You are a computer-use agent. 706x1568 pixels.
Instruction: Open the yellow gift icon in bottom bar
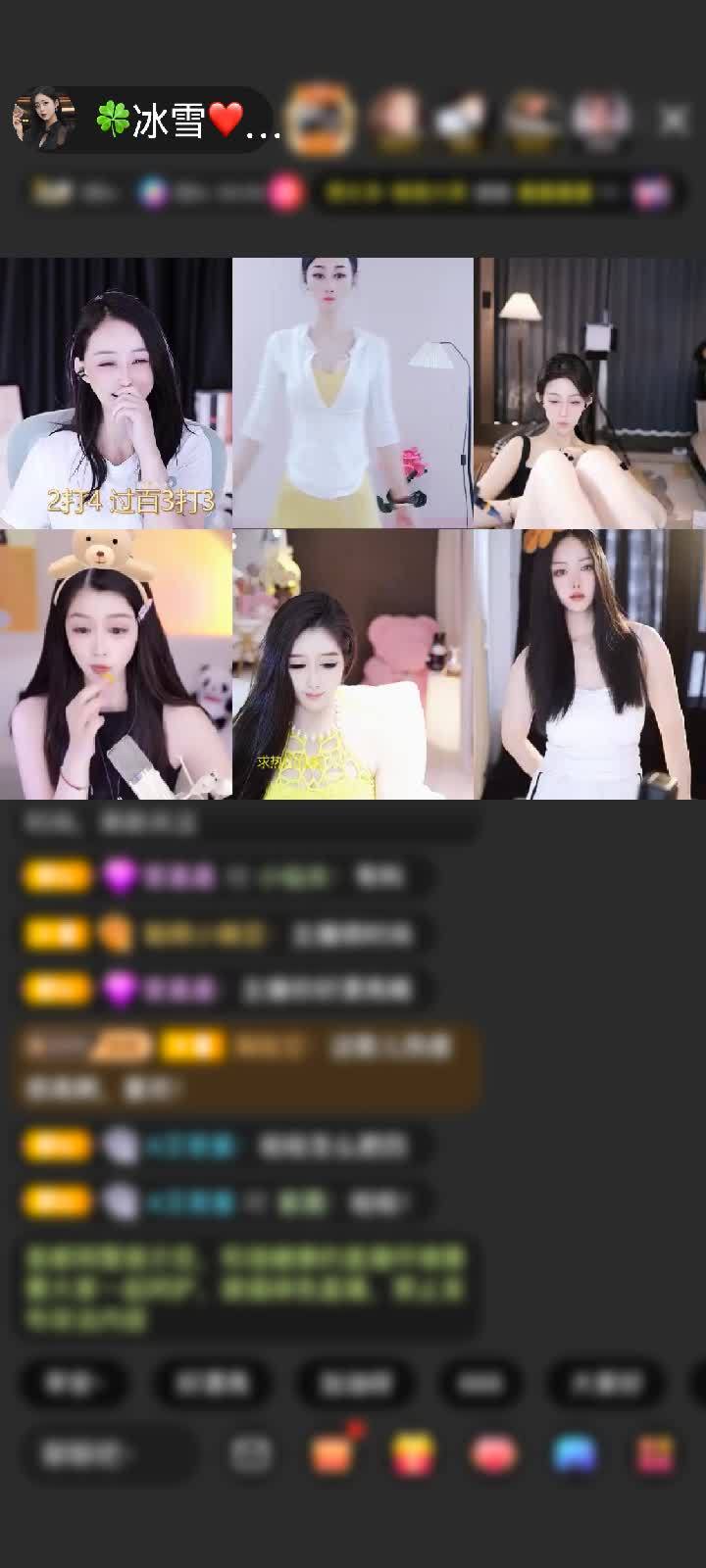pyautogui.click(x=414, y=1454)
